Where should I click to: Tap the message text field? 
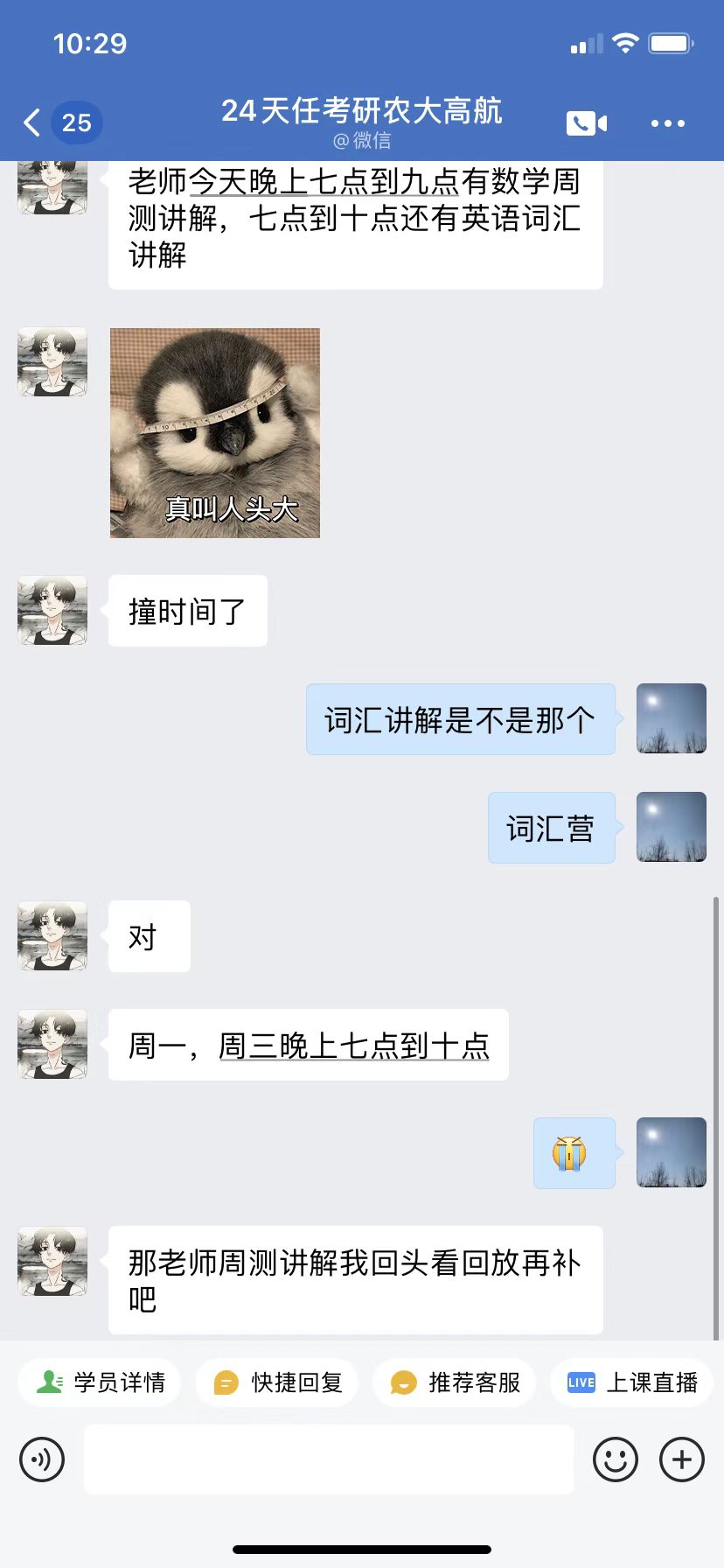pyautogui.click(x=329, y=1459)
